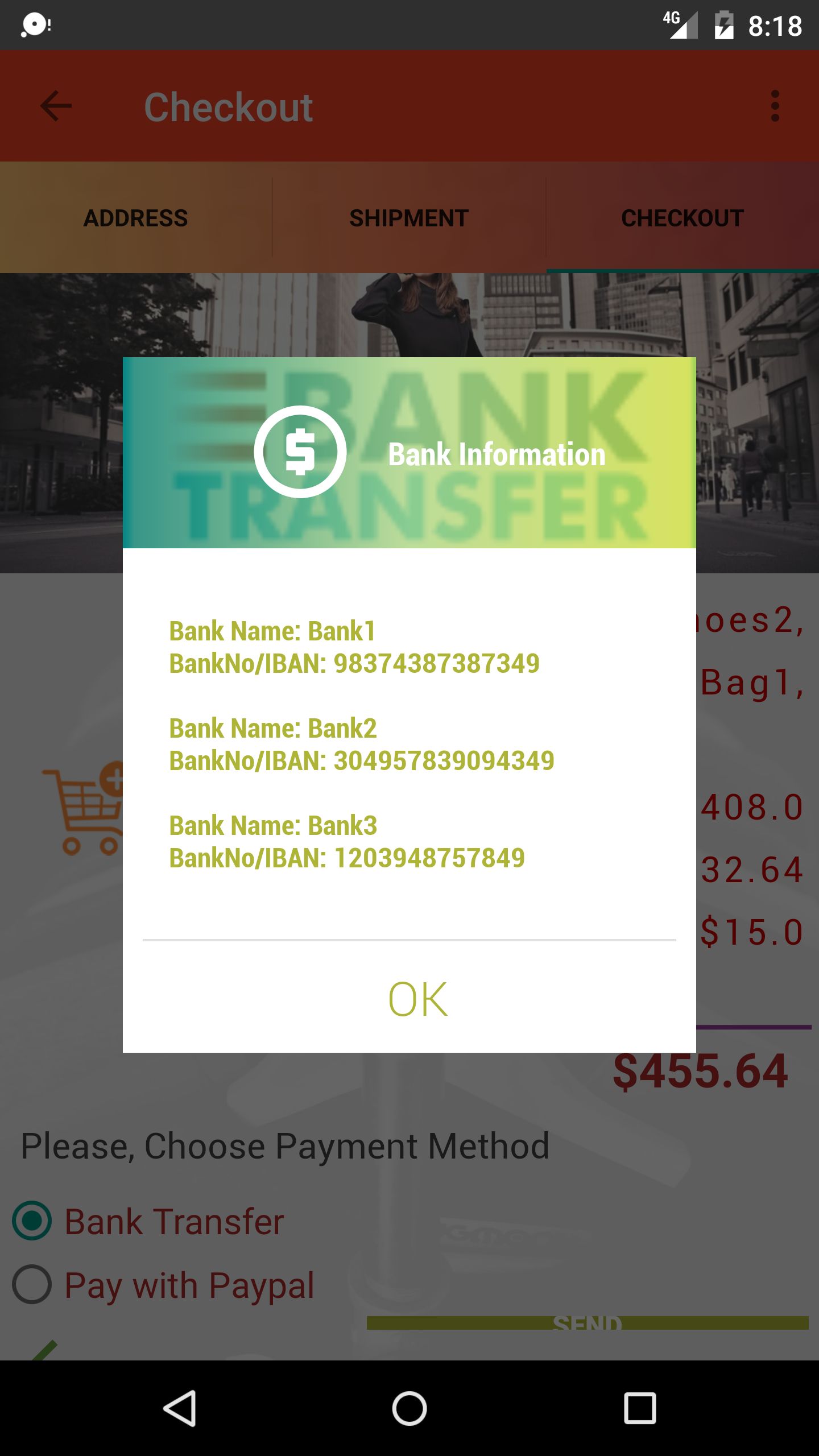Tap the system home button

[409, 1409]
